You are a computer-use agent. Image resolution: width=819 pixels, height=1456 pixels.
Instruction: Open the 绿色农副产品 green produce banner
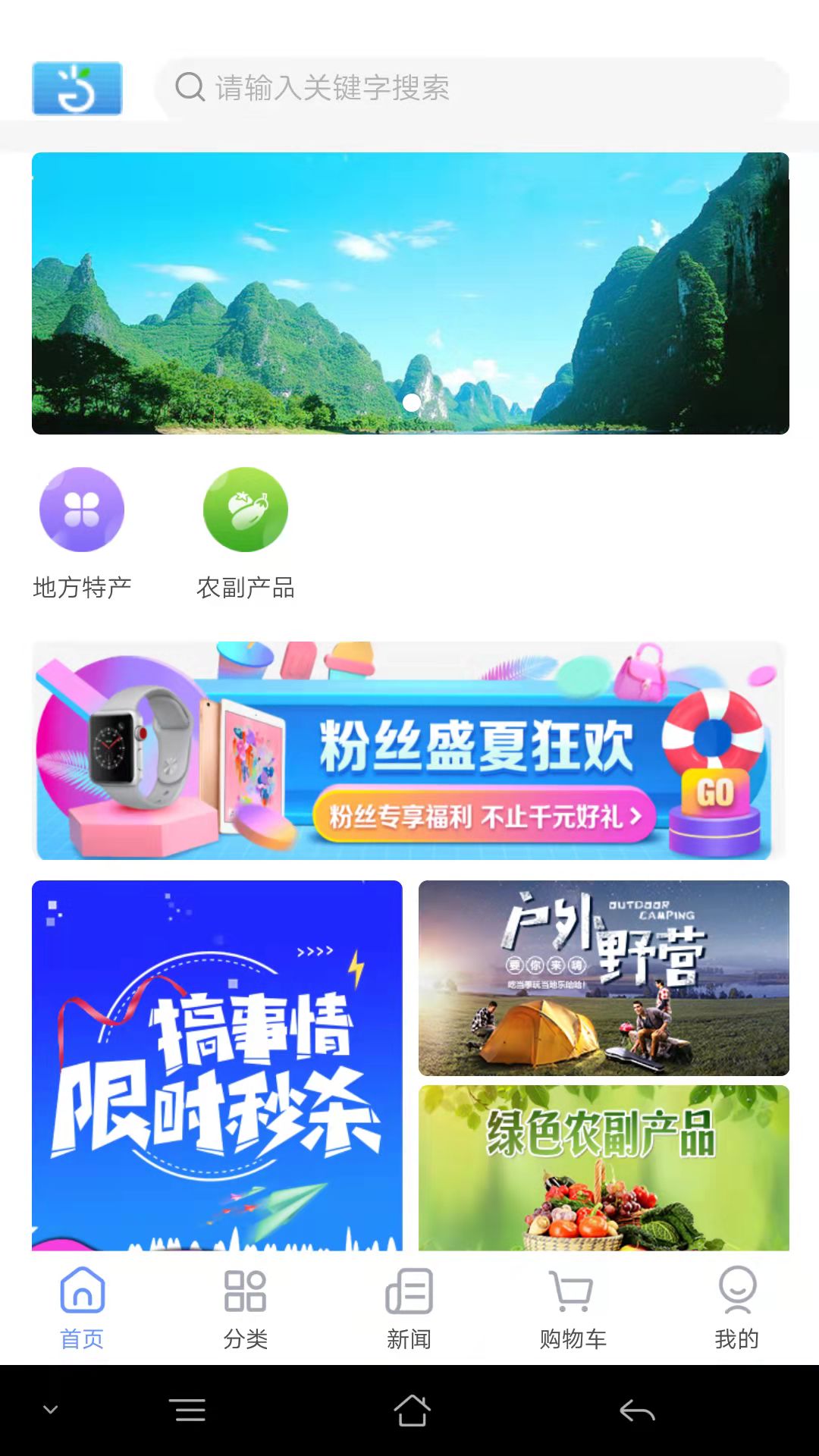pos(603,1168)
